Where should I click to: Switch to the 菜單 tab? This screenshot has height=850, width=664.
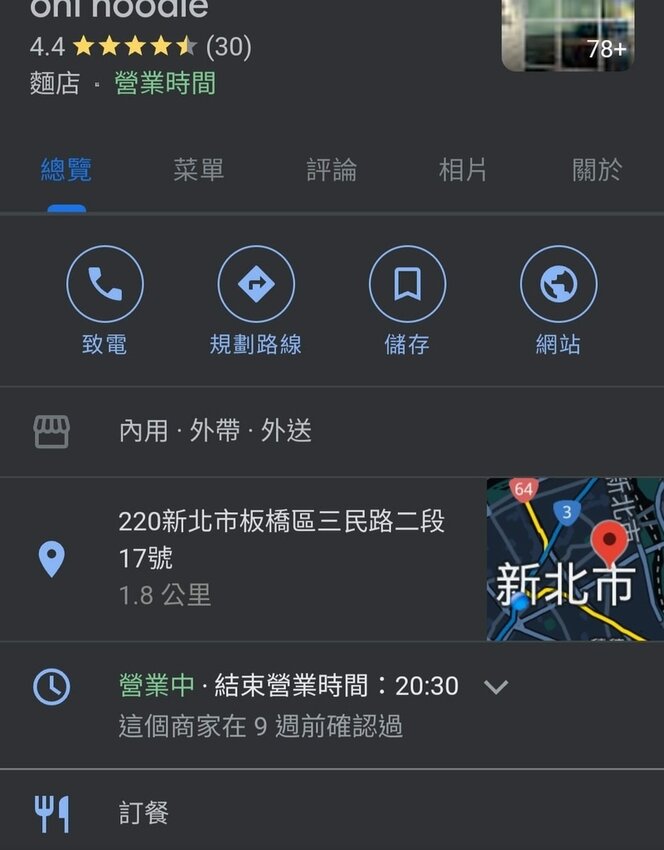coord(198,170)
